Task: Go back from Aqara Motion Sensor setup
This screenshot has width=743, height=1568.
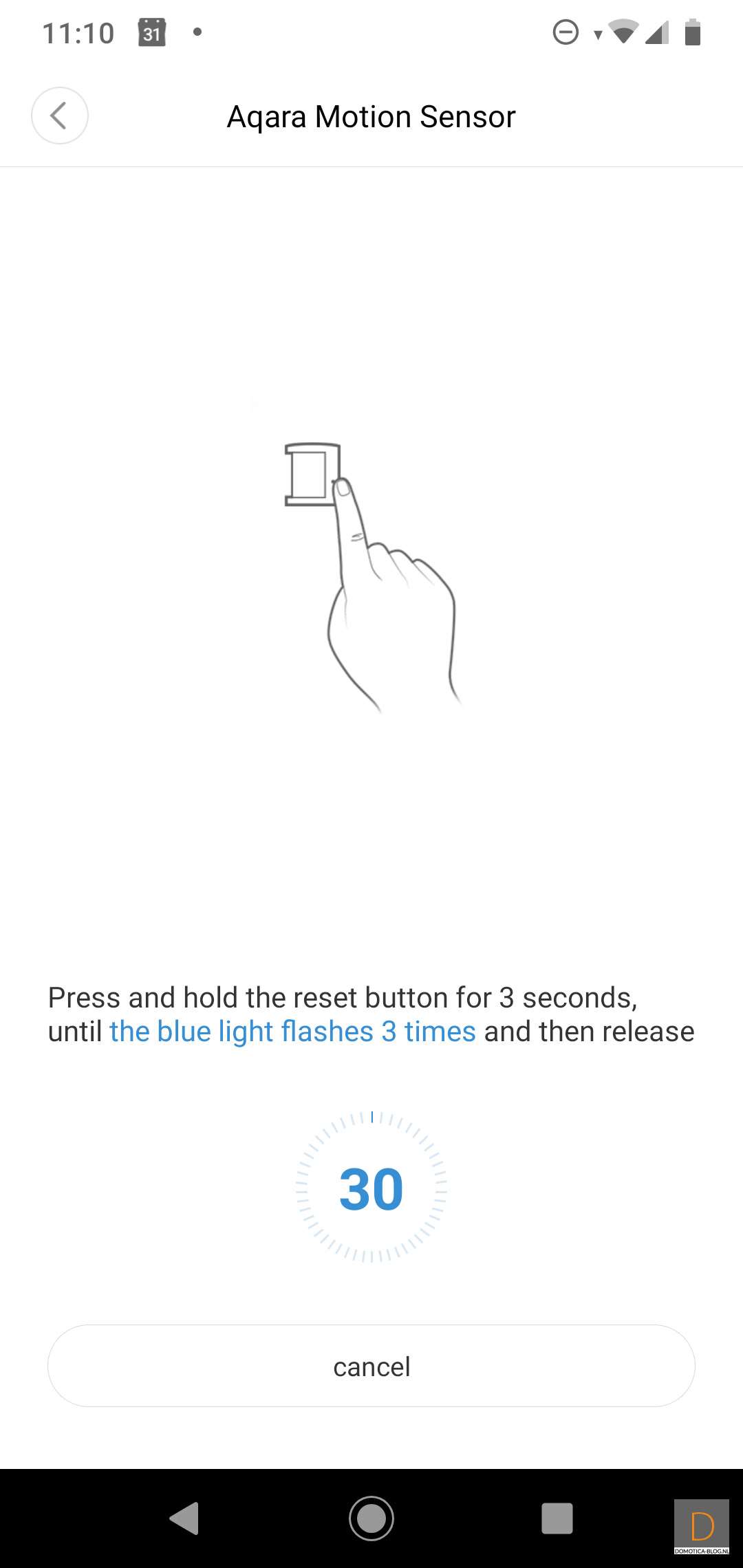Action: pyautogui.click(x=60, y=116)
